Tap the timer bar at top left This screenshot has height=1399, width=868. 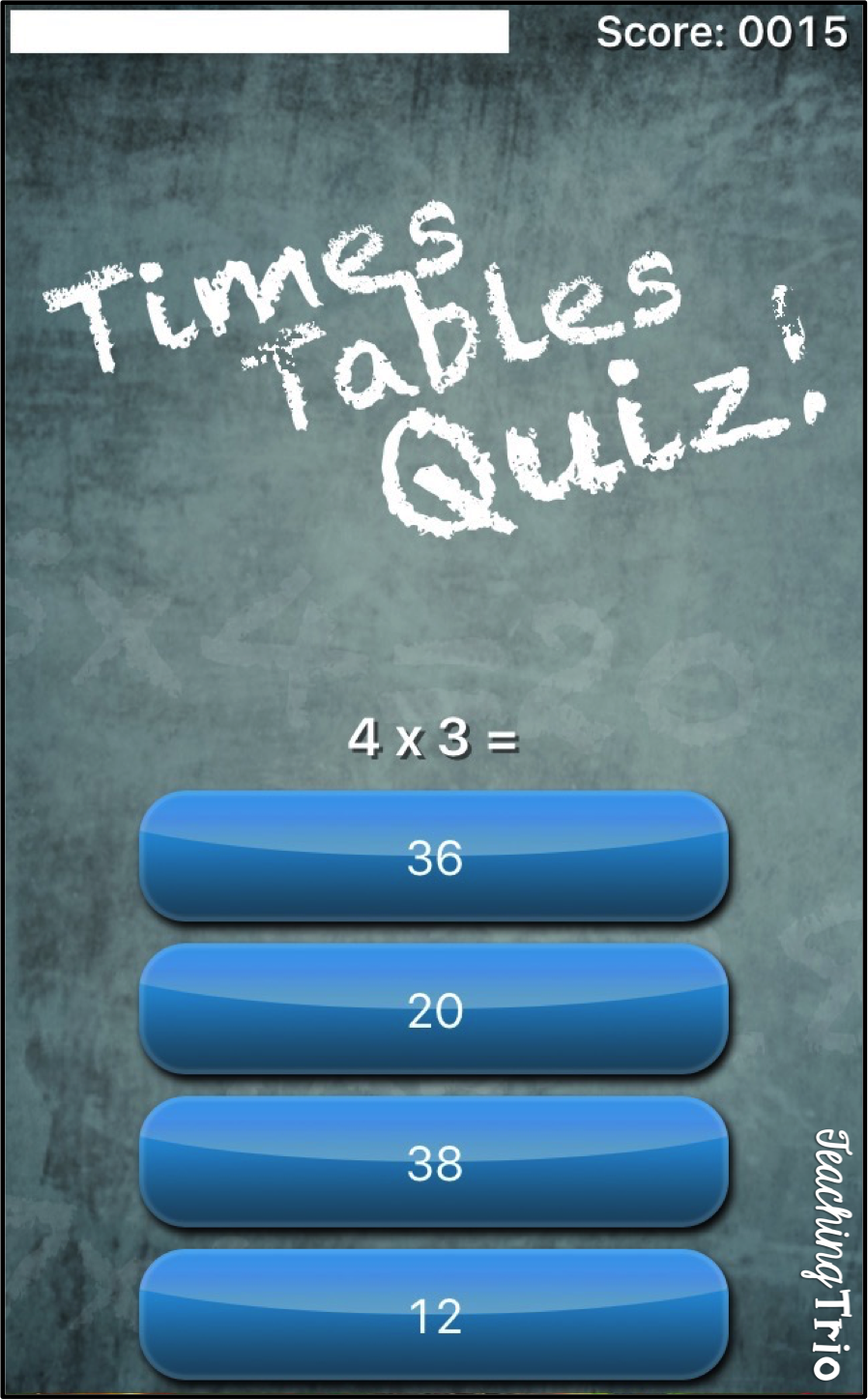tap(258, 32)
